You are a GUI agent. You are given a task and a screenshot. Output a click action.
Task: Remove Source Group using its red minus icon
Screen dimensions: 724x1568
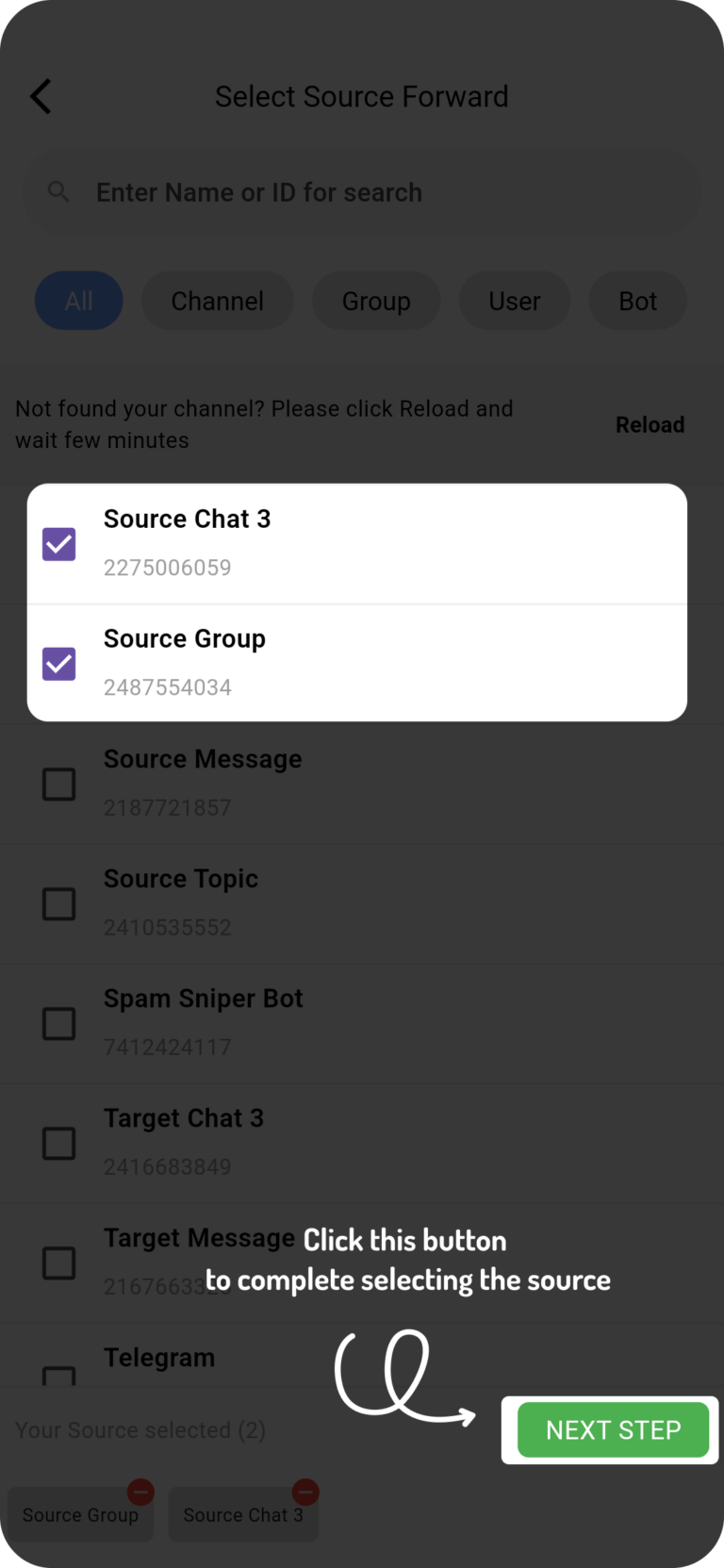pyautogui.click(x=141, y=1493)
